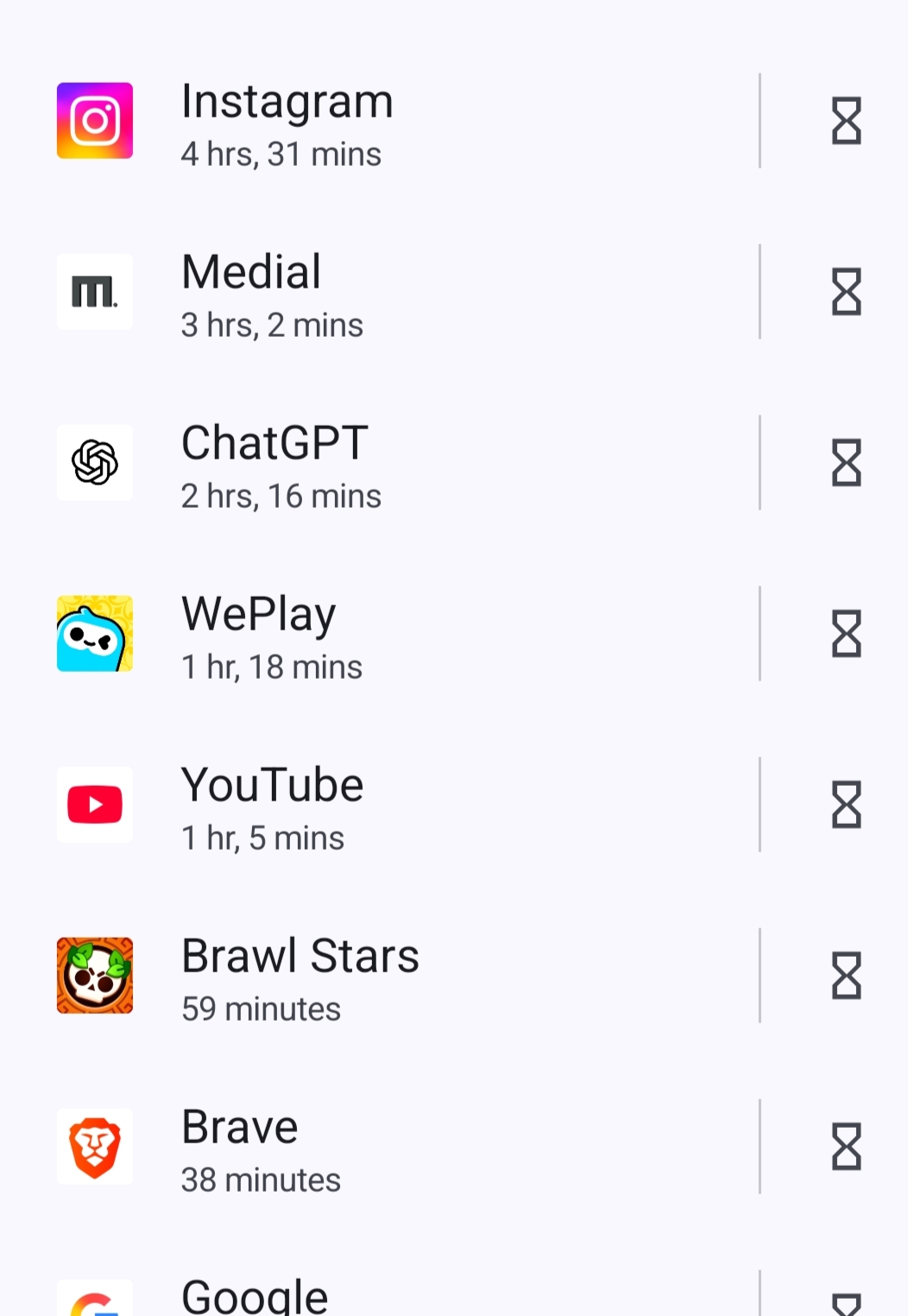Set app timer for Instagram
The image size is (908, 1316).
pyautogui.click(x=846, y=121)
